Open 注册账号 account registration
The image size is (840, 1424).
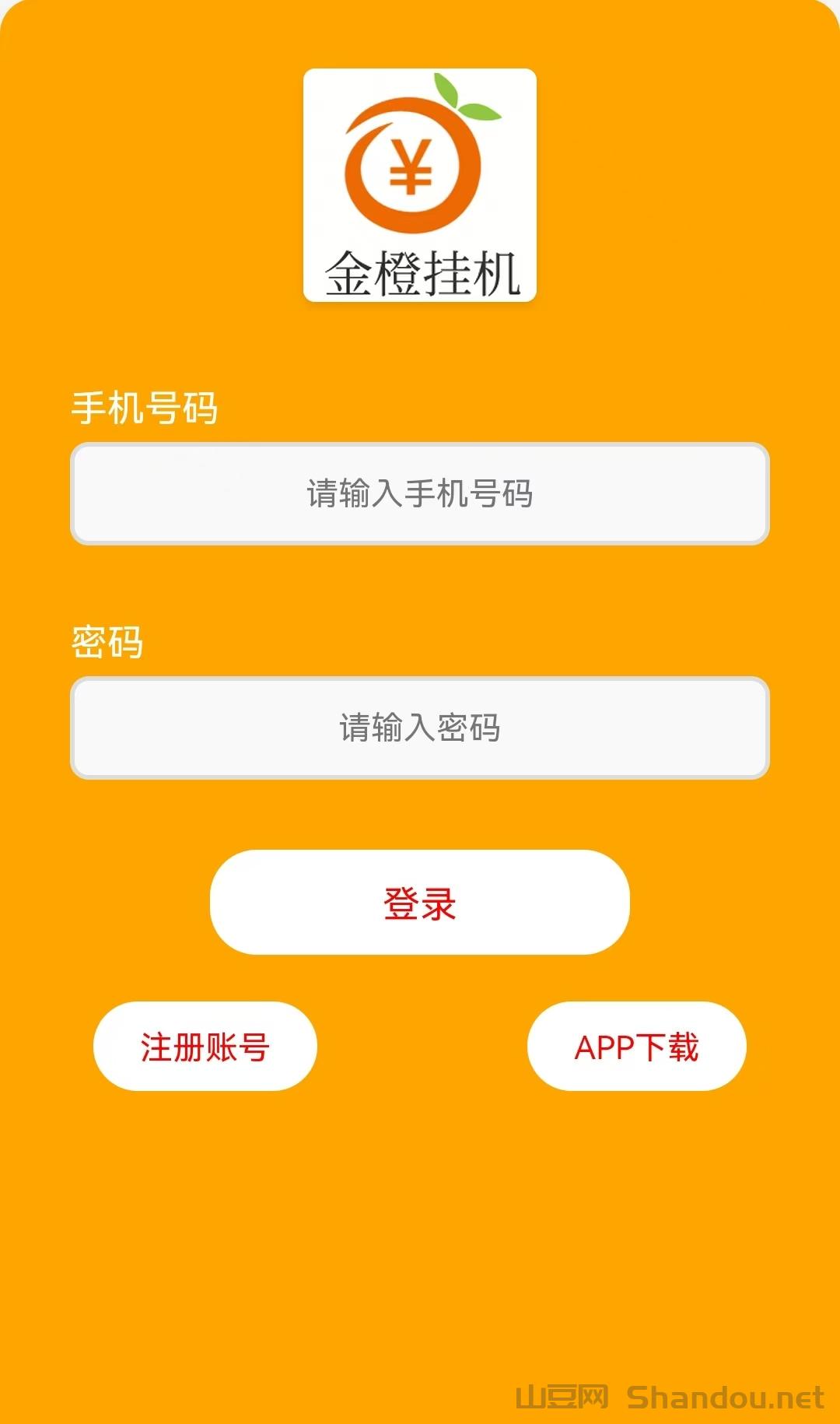pyautogui.click(x=205, y=1047)
